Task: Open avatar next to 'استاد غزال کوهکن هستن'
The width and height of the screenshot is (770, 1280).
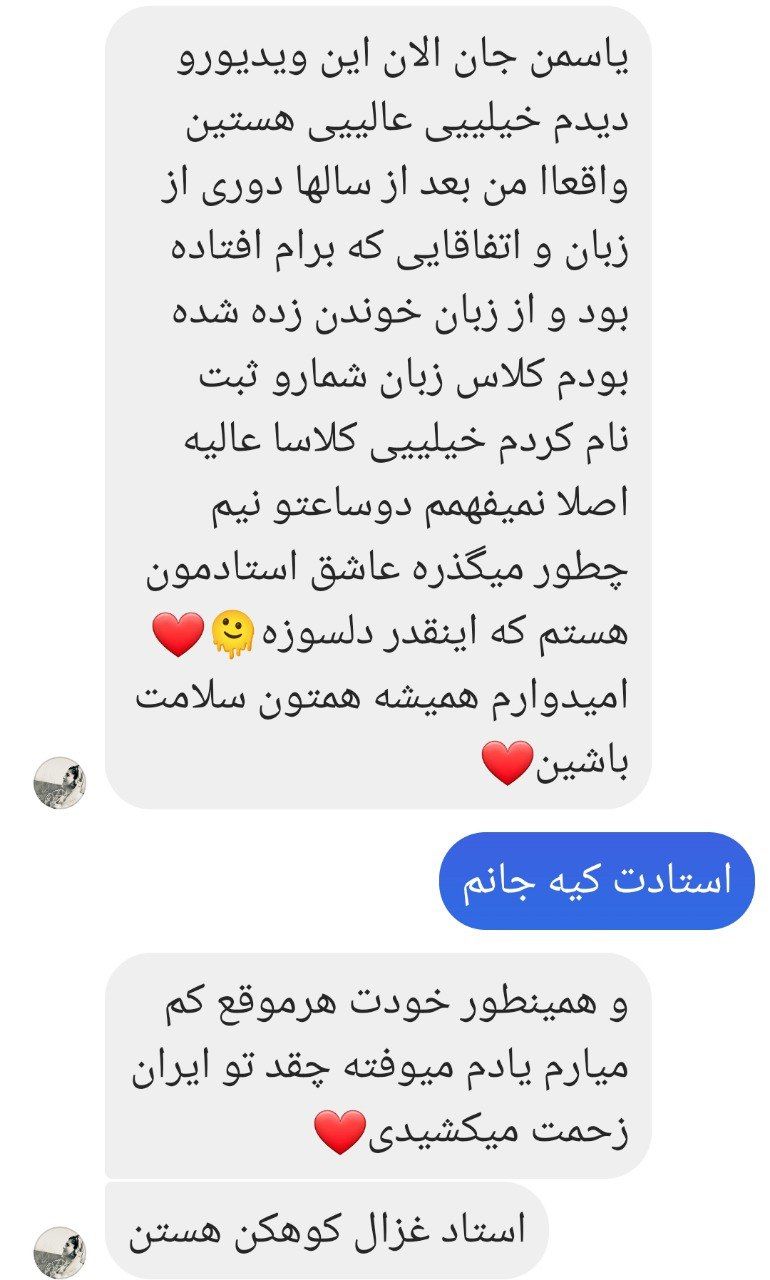Action: click(59, 1252)
